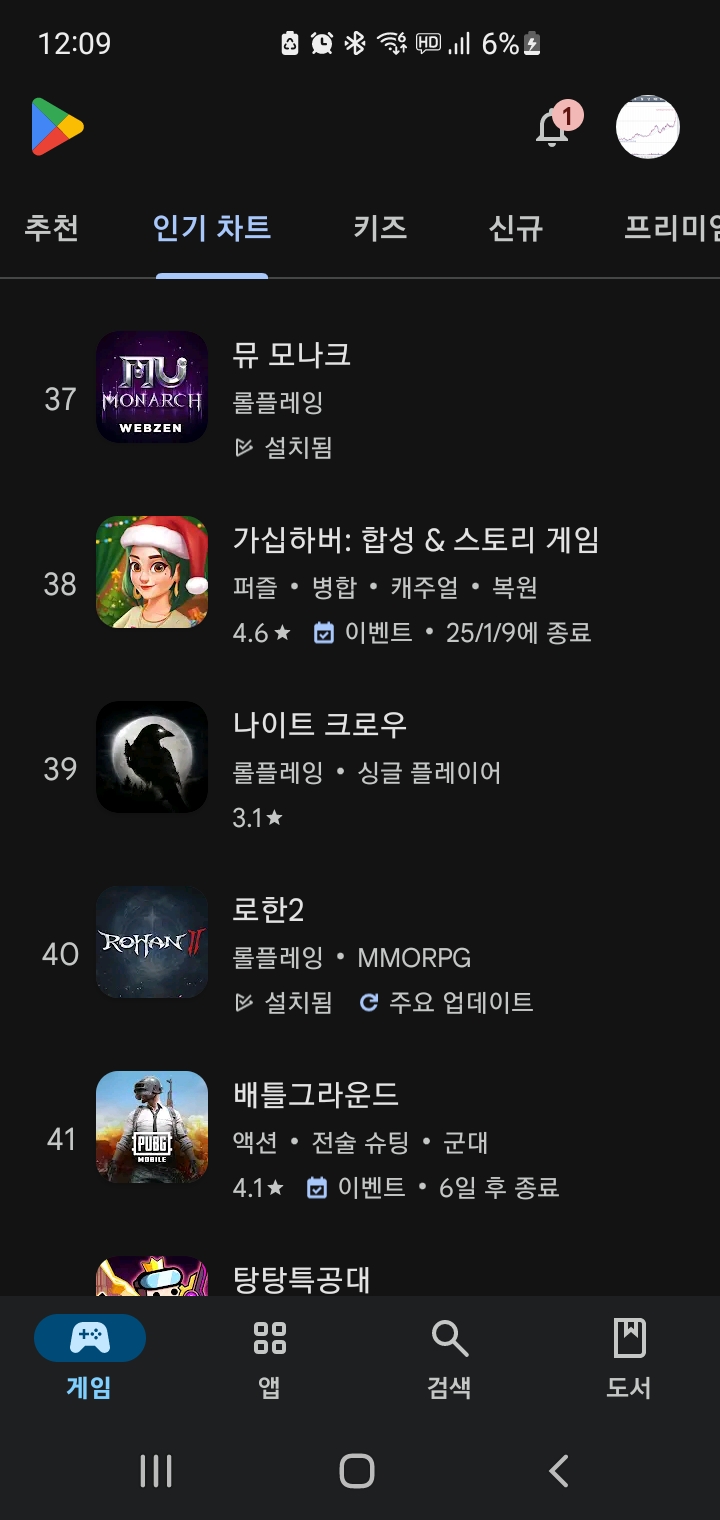Switch to the 키즈 tab
Viewport: 720px width, 1520px height.
pos(380,228)
